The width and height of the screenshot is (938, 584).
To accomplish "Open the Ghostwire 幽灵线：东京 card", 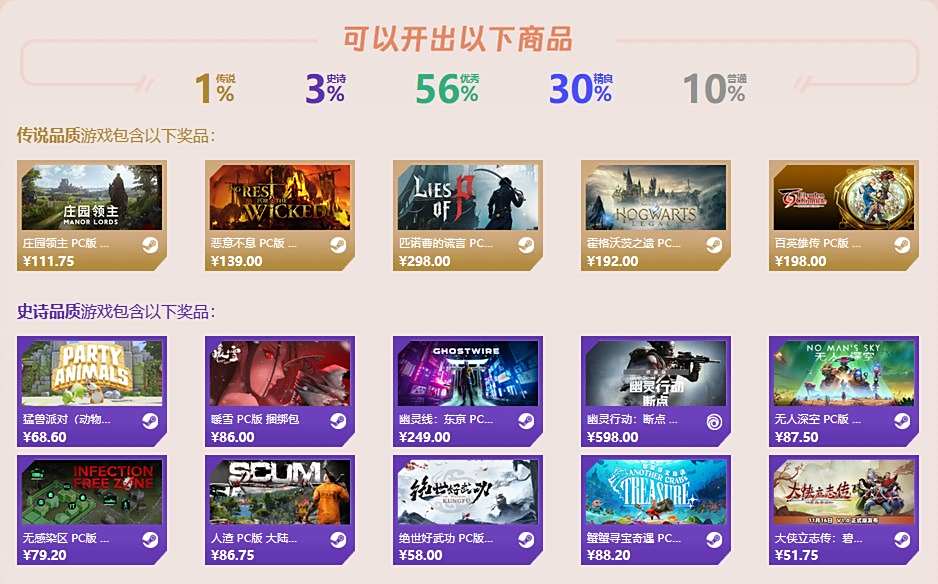I will (x=468, y=390).
